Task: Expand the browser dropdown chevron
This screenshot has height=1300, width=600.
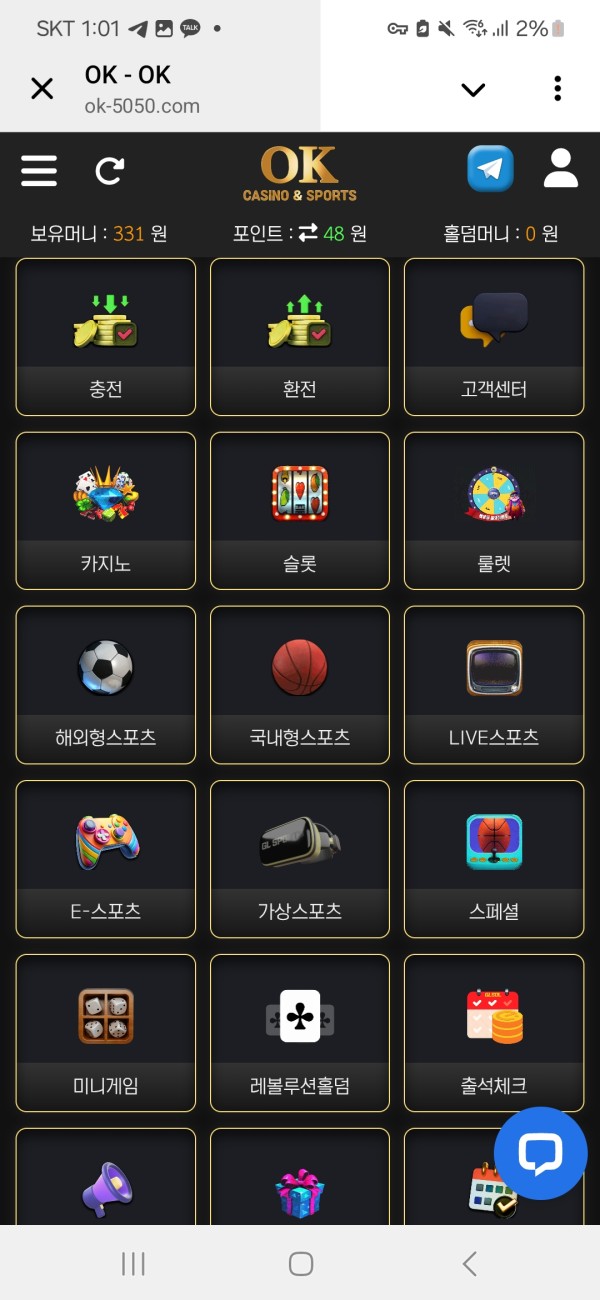Action: coord(473,90)
